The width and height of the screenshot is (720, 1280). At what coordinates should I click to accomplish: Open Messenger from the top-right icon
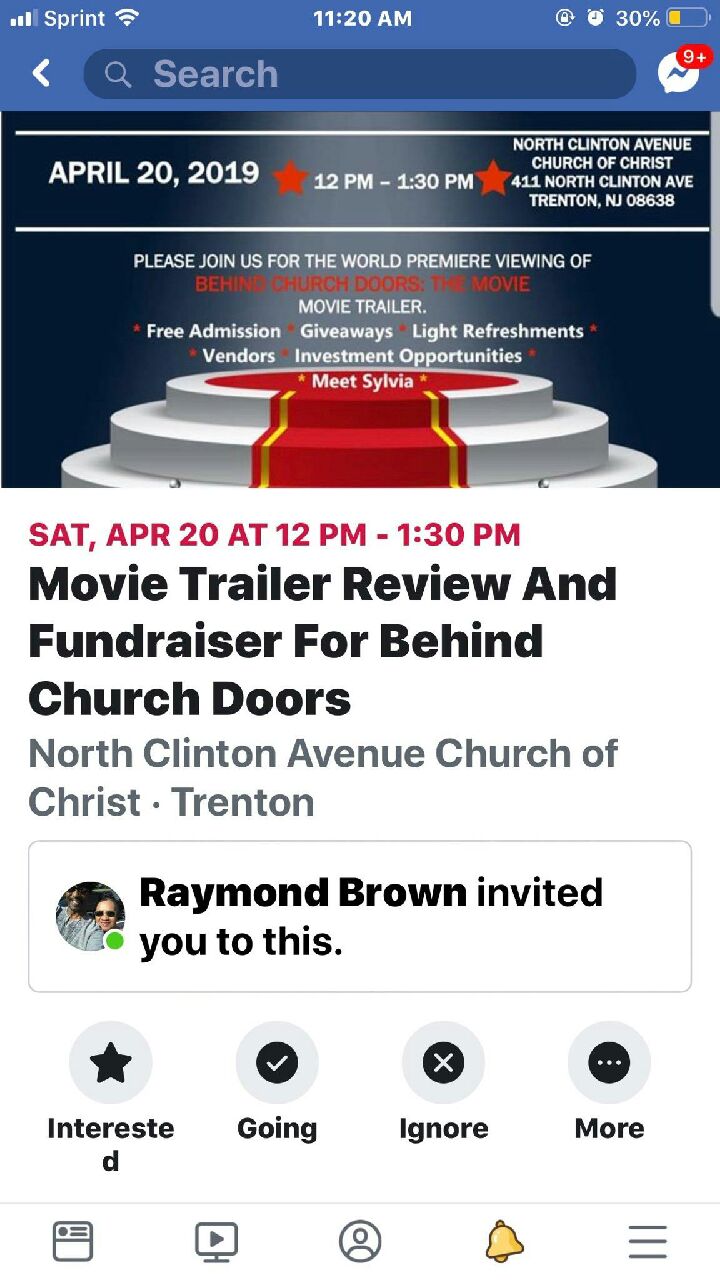pos(678,73)
